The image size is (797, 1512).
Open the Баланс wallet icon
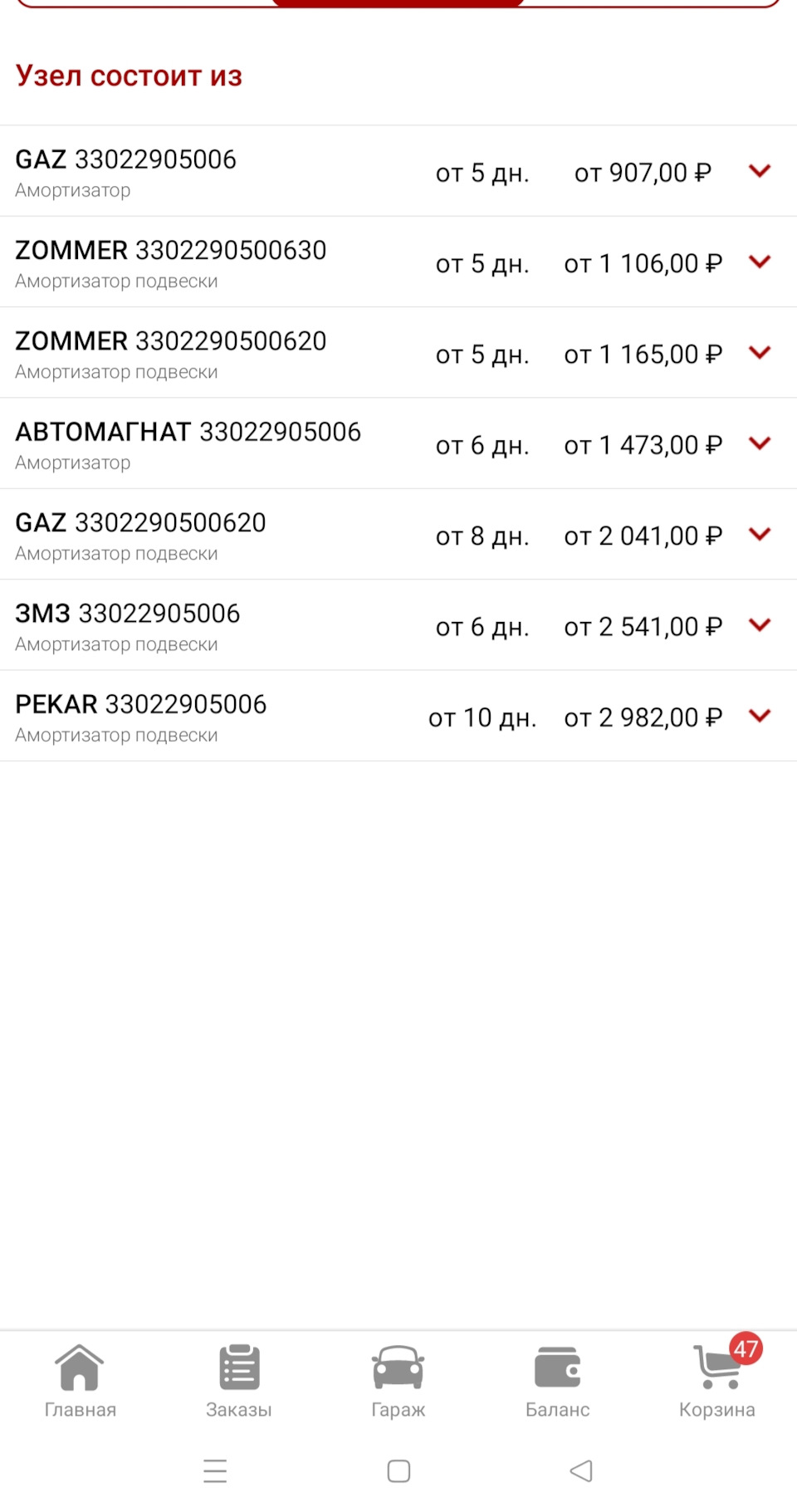(x=558, y=1366)
